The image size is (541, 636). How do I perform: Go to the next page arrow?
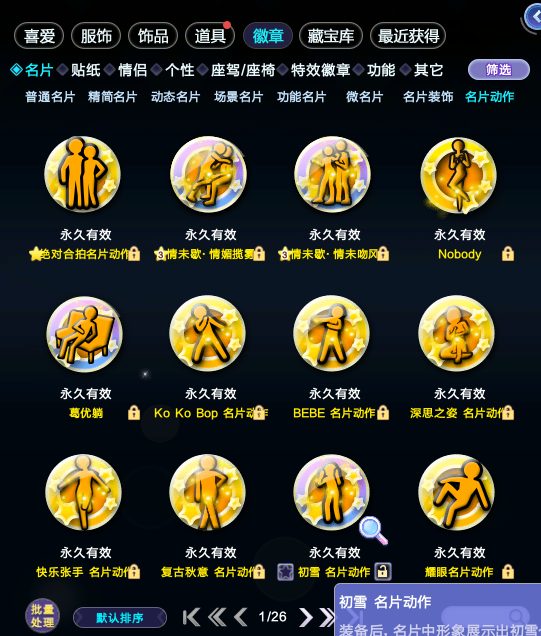[305, 617]
